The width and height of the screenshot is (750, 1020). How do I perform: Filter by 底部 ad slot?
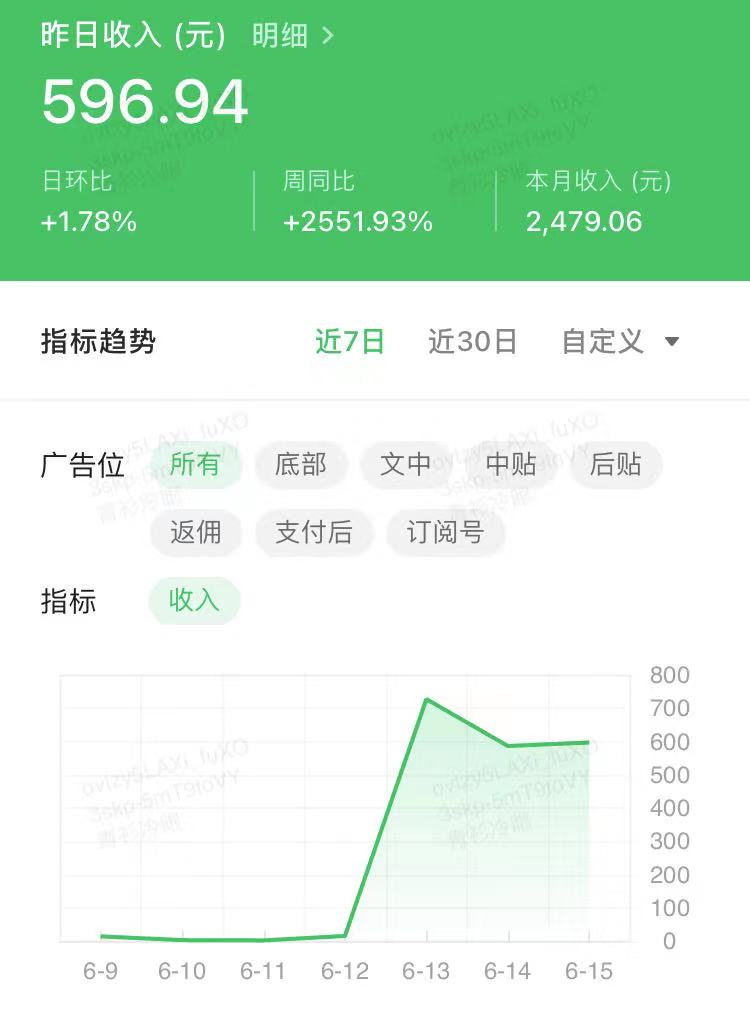300,465
